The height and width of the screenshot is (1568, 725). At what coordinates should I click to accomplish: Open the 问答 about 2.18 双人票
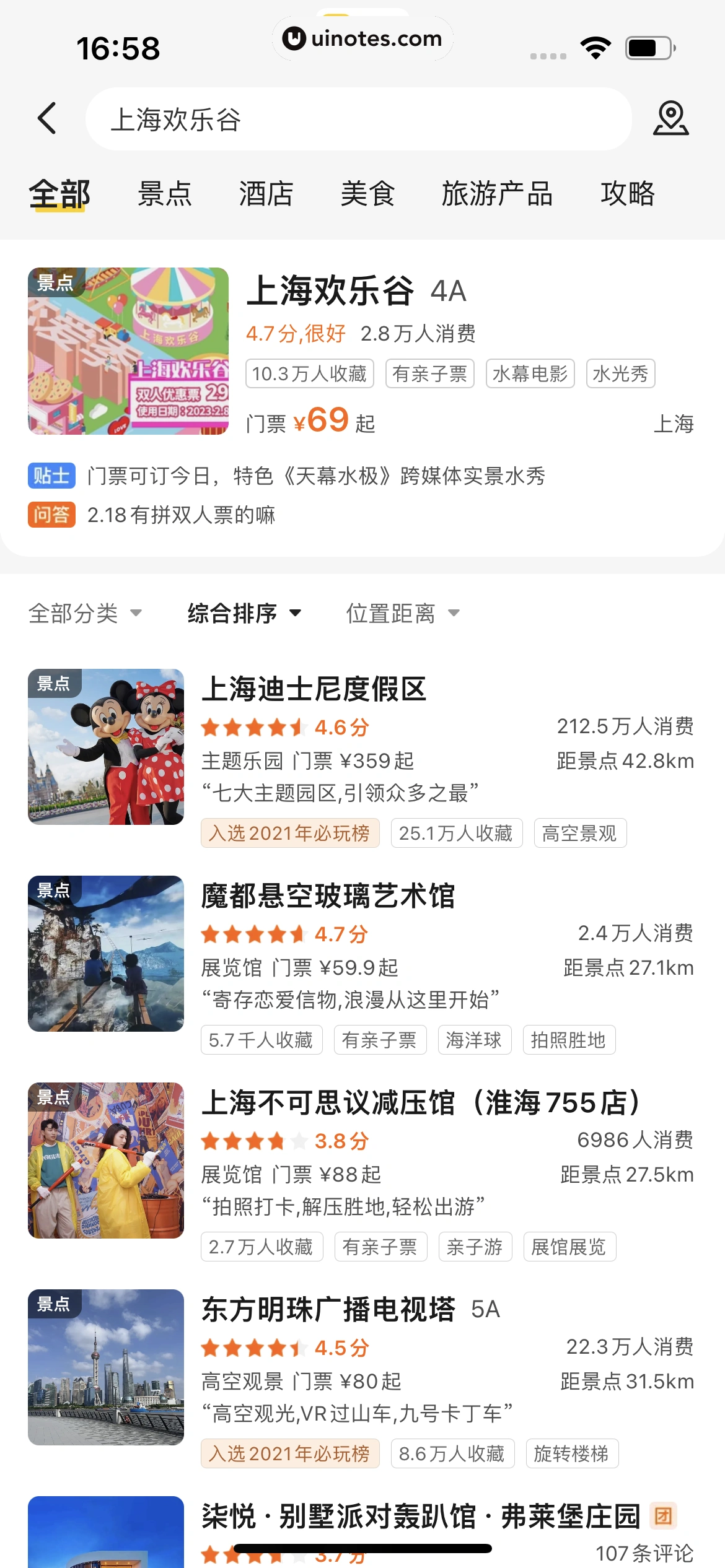coord(181,515)
